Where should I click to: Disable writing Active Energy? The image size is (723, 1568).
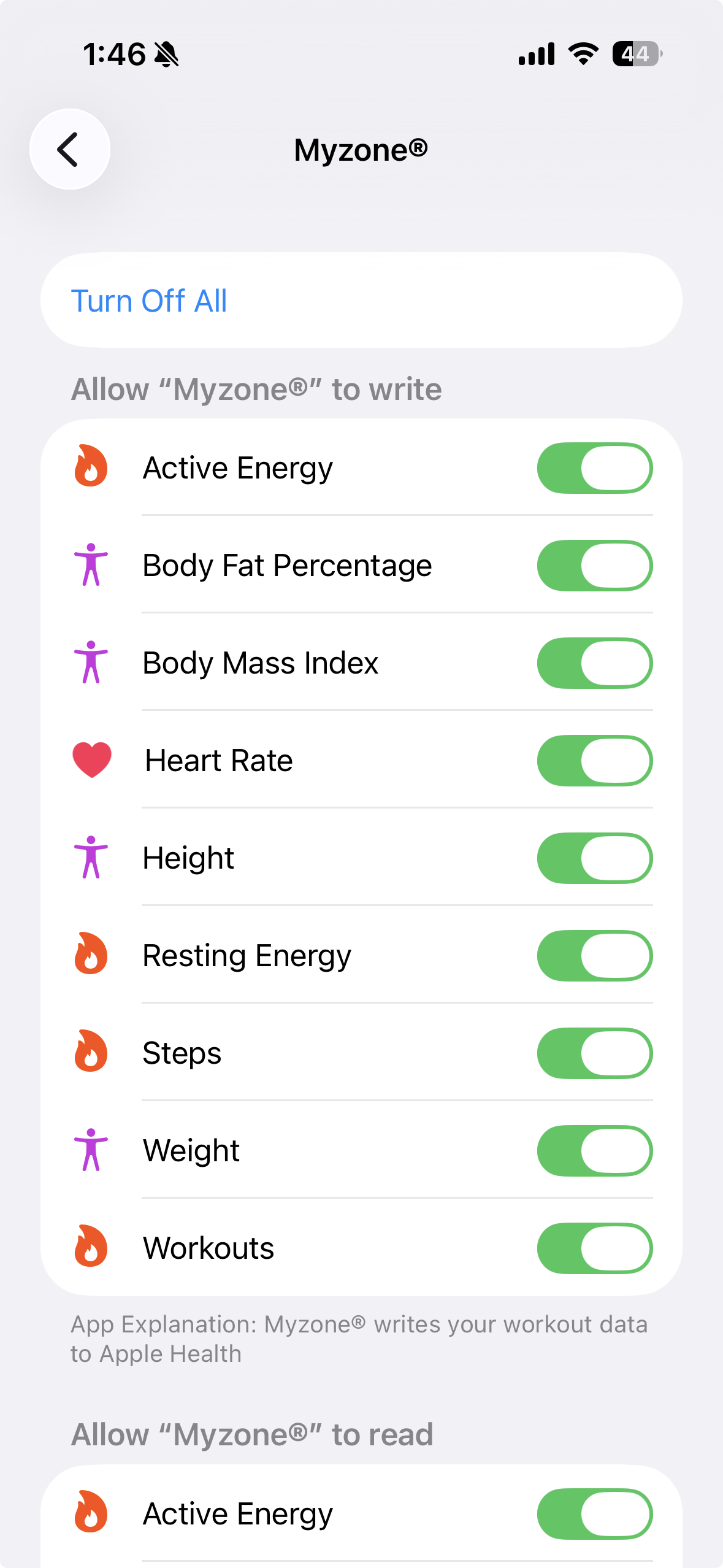594,468
